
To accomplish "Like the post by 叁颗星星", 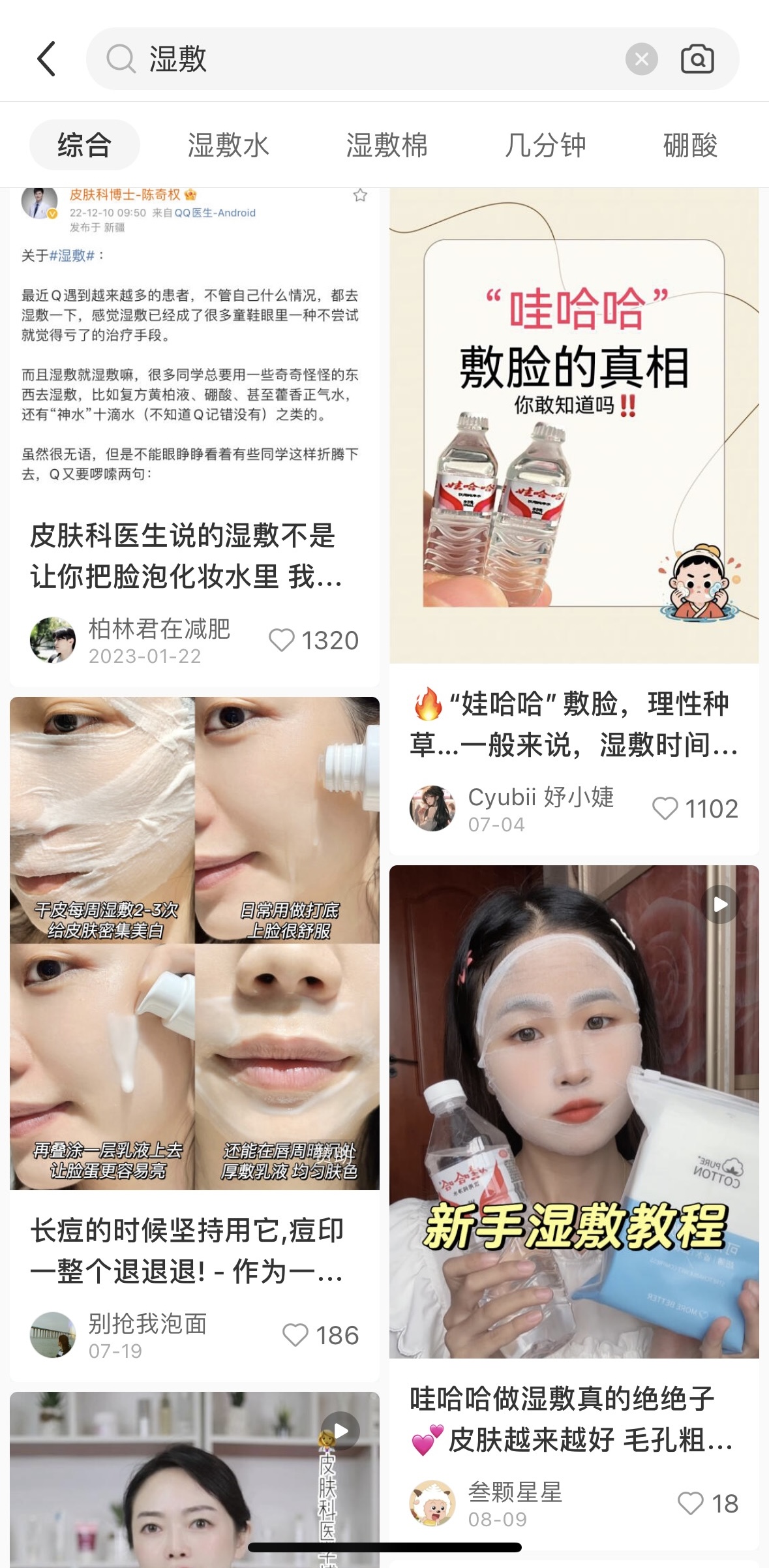I will (691, 1503).
